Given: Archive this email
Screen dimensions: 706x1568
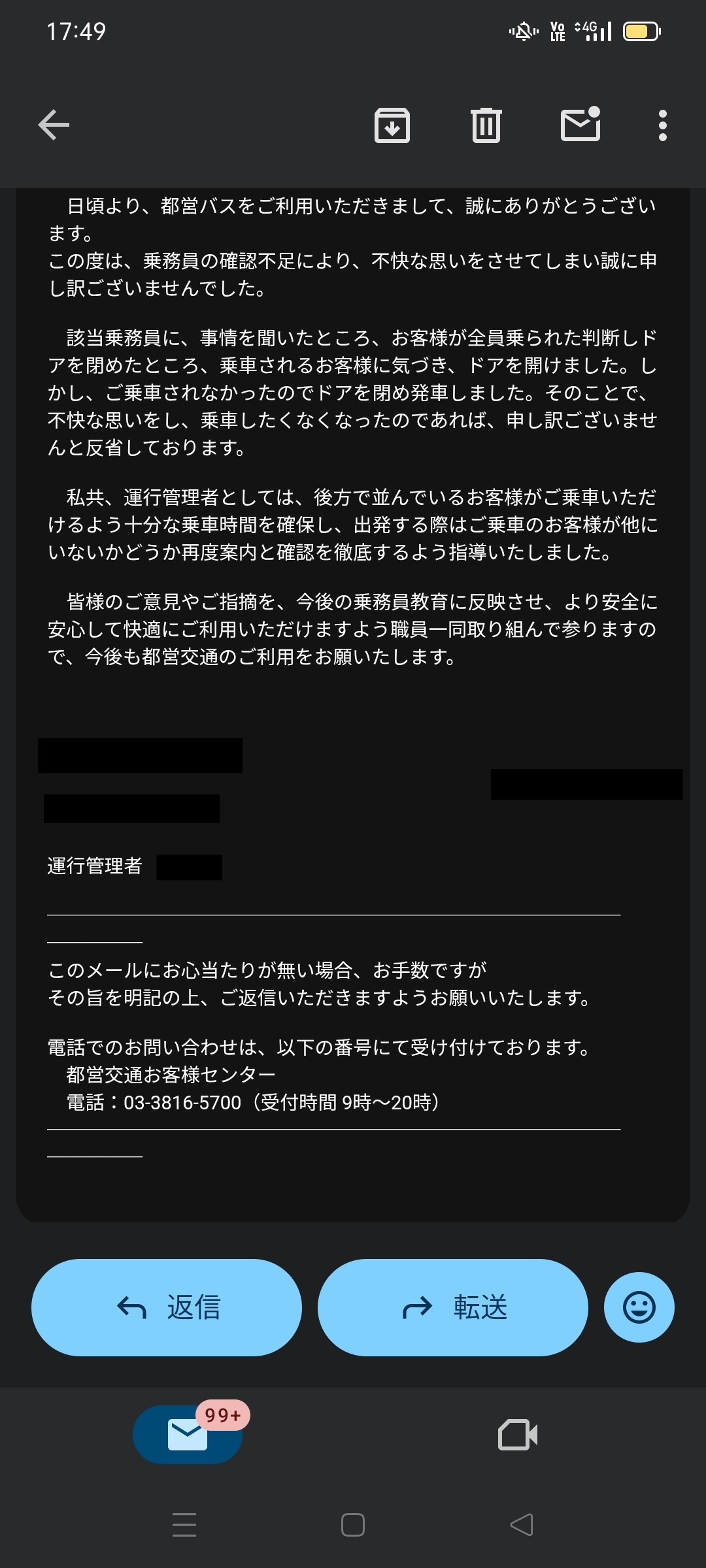Looking at the screenshot, I should [x=392, y=125].
